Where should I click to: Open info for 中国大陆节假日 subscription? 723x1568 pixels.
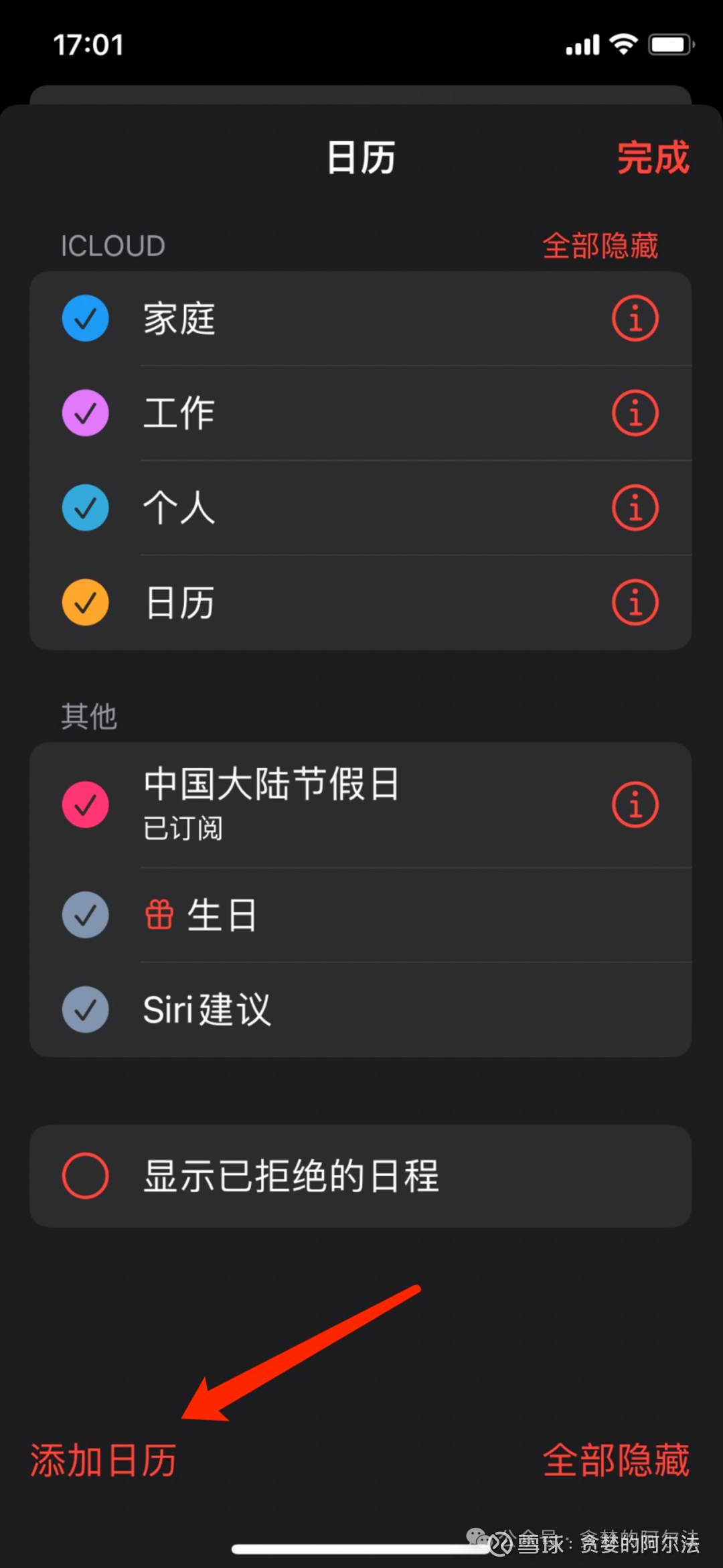click(635, 804)
